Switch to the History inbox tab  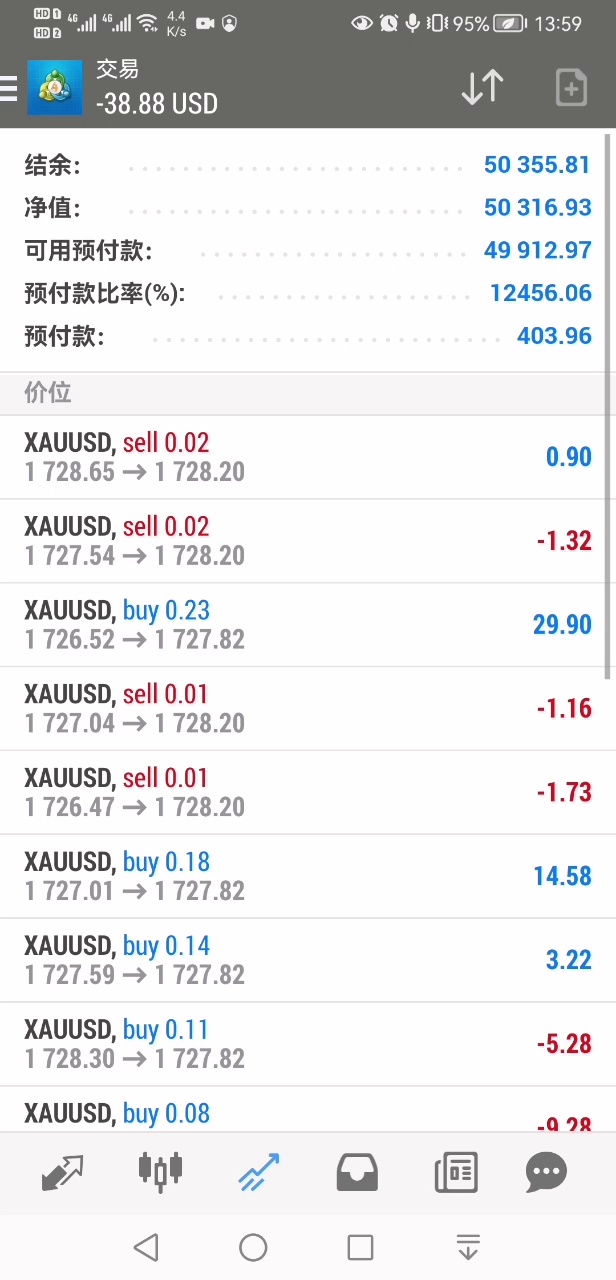[x=357, y=1172]
